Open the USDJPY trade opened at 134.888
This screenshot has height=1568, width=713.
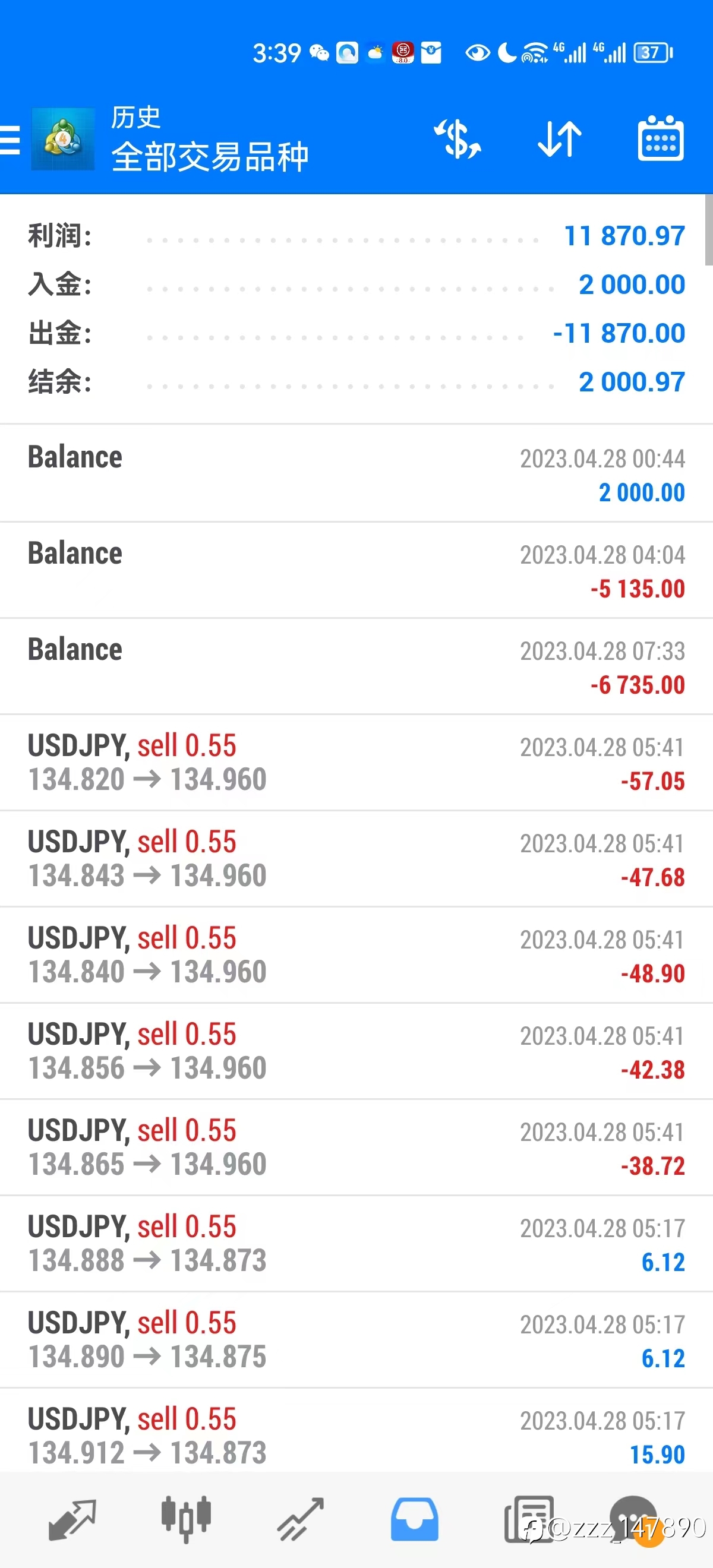tap(356, 1243)
